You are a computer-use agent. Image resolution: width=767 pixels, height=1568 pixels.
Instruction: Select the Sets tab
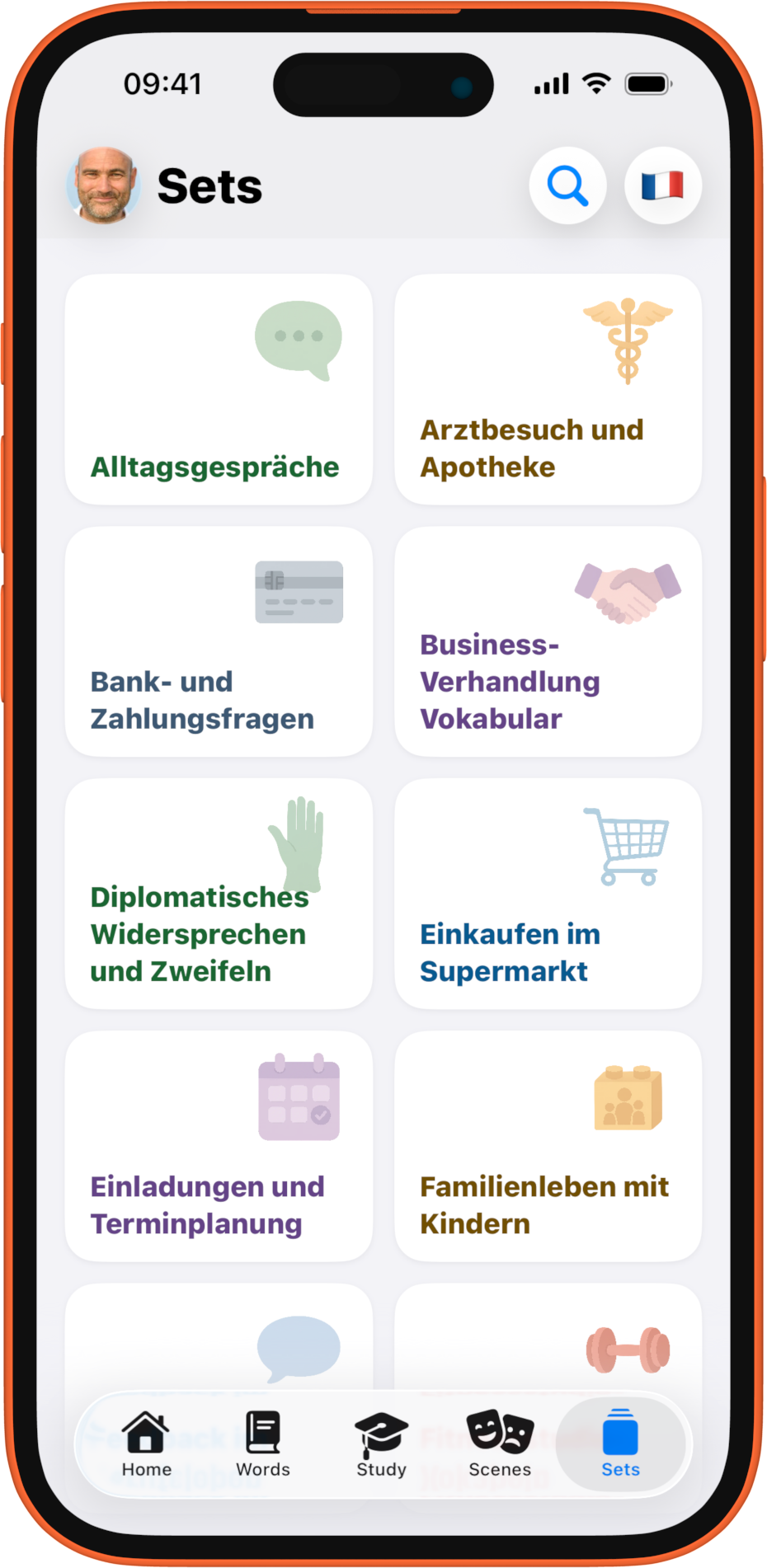click(620, 1444)
